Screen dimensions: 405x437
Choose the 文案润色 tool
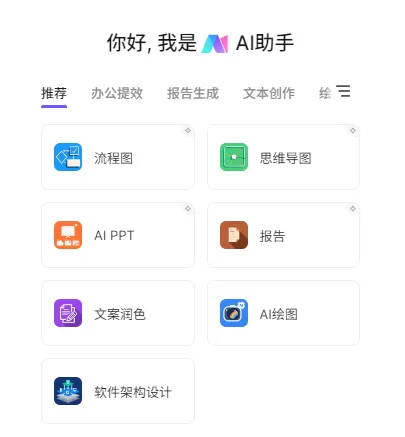click(118, 313)
